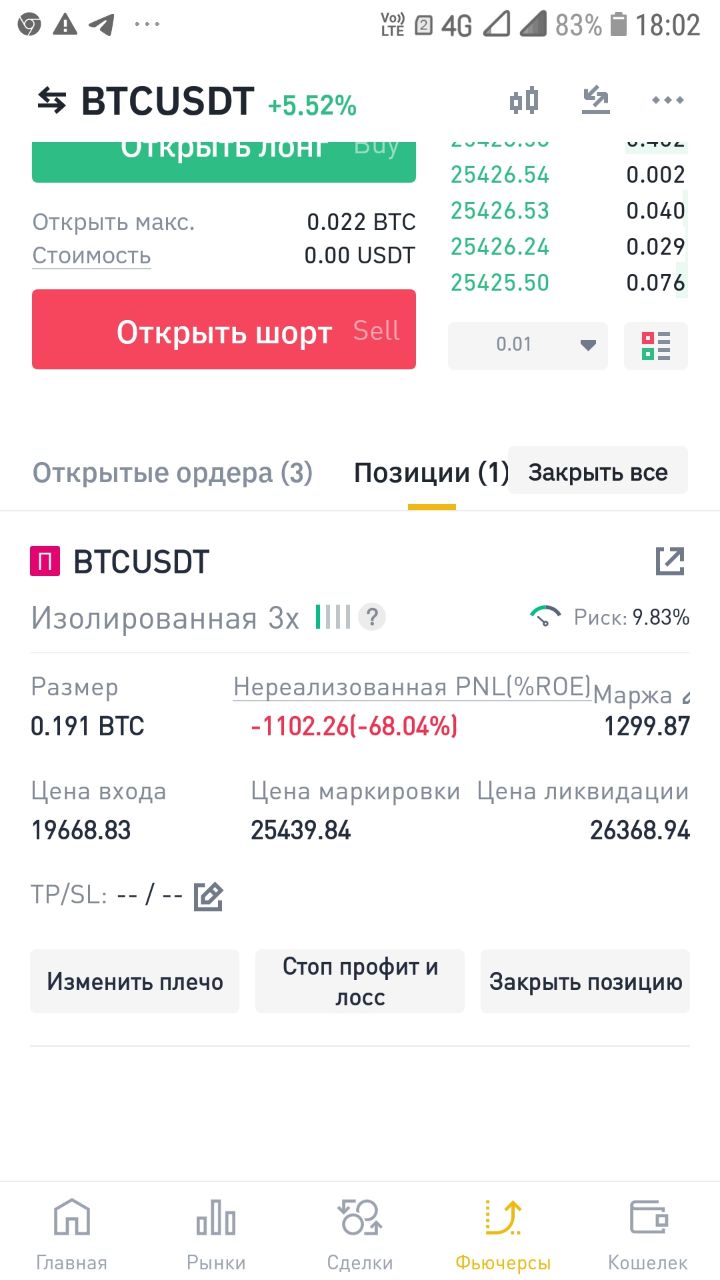
Task: Change the order book layout view
Action: click(656, 345)
